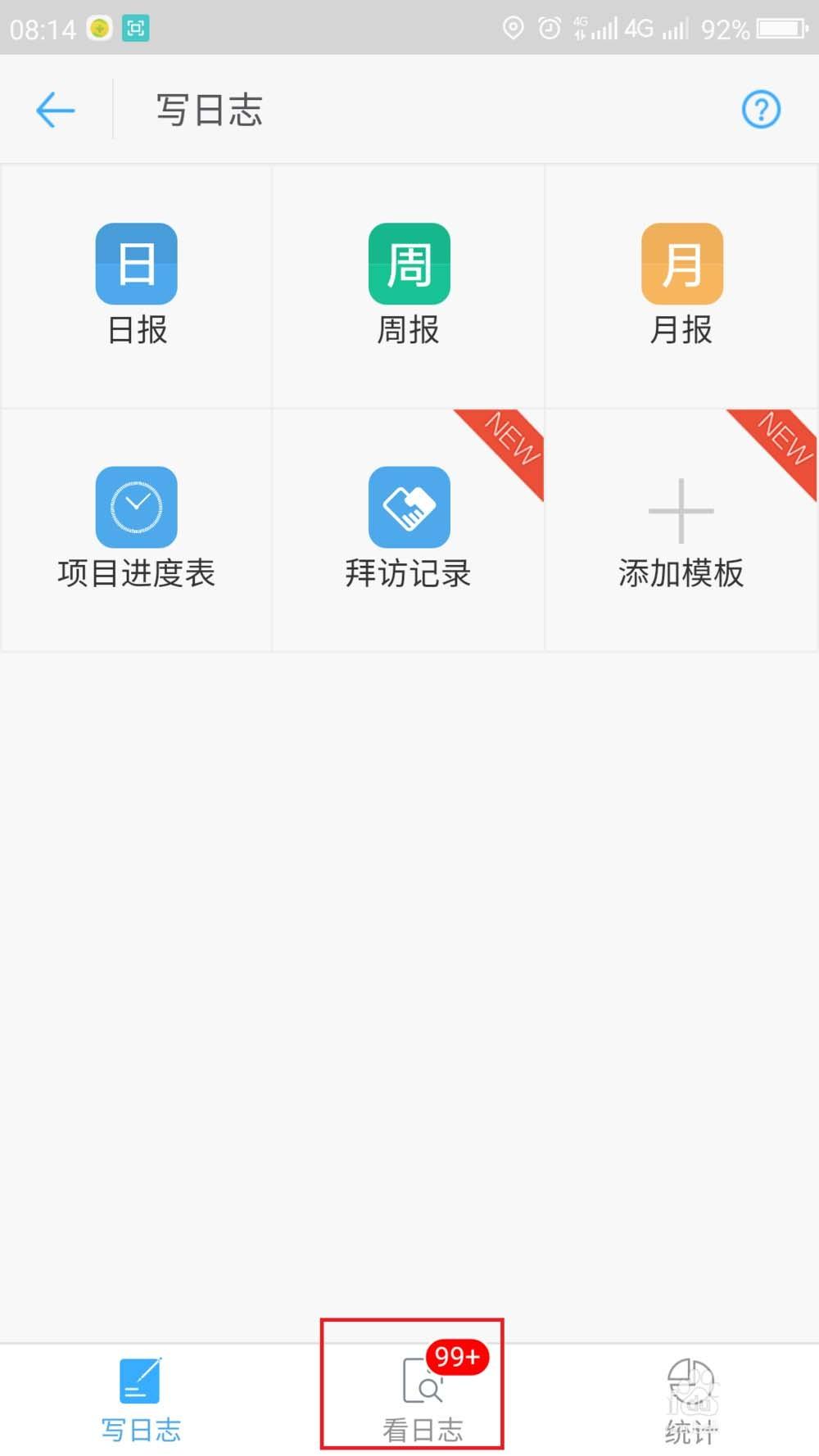Open the help question mark icon
The image size is (819, 1456).
[x=762, y=109]
